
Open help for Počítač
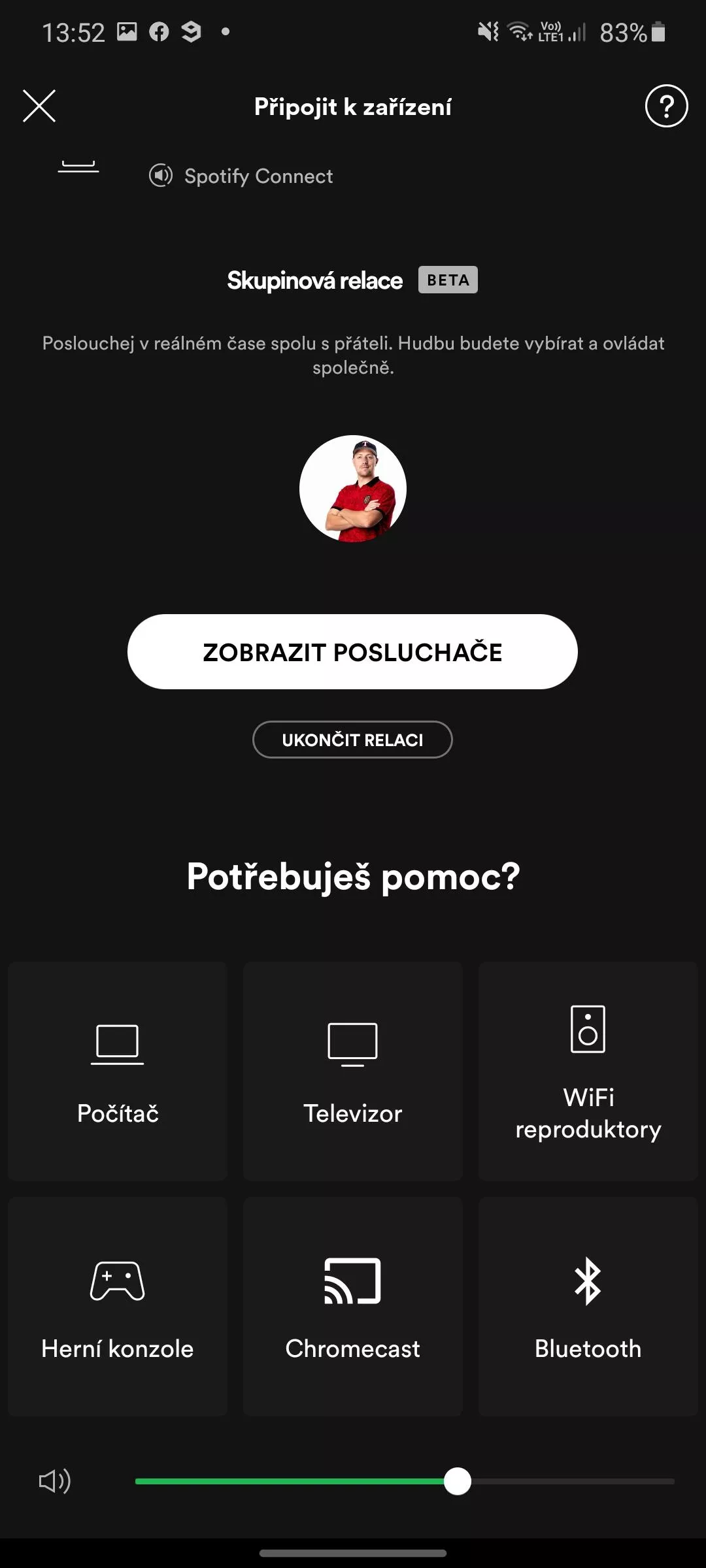tap(118, 1071)
